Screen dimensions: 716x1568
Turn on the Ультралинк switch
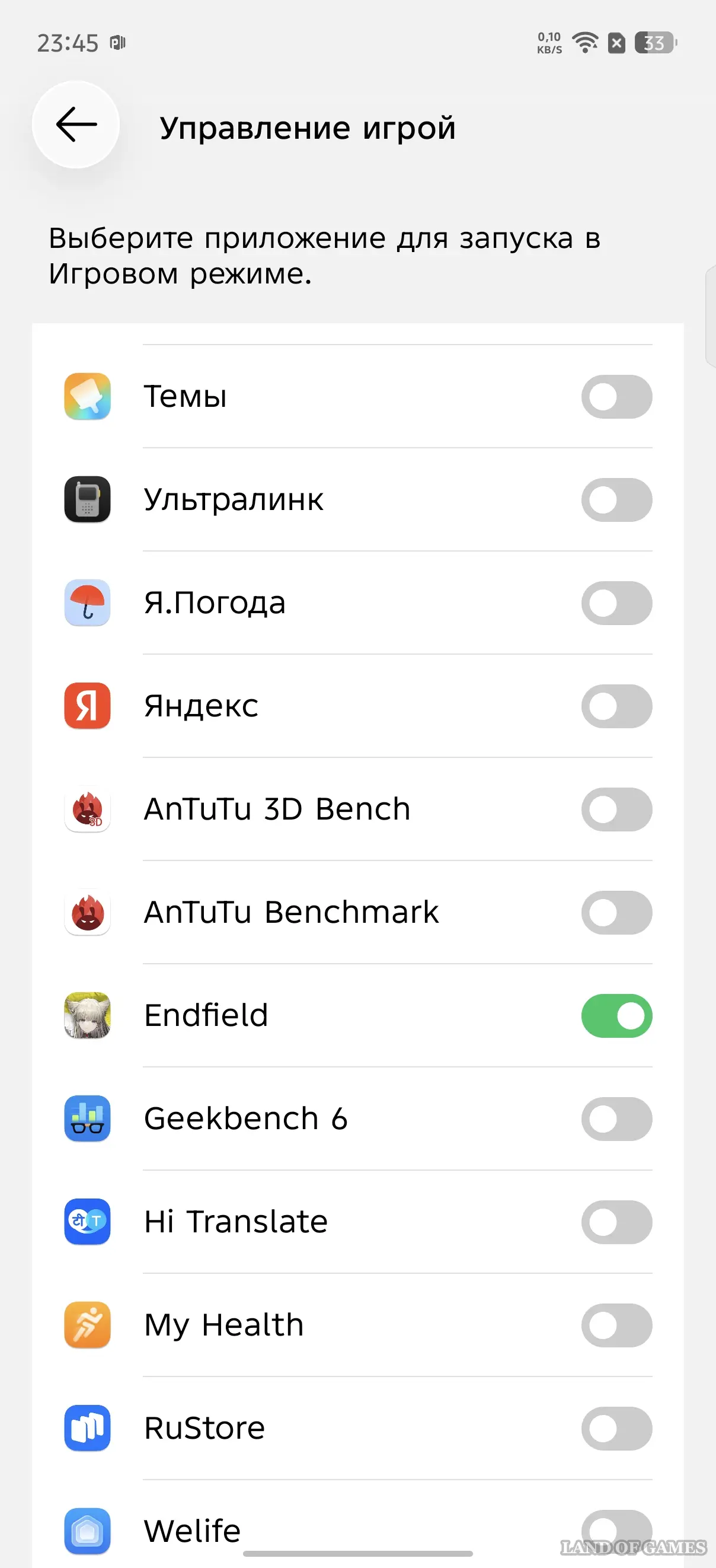pyautogui.click(x=616, y=500)
